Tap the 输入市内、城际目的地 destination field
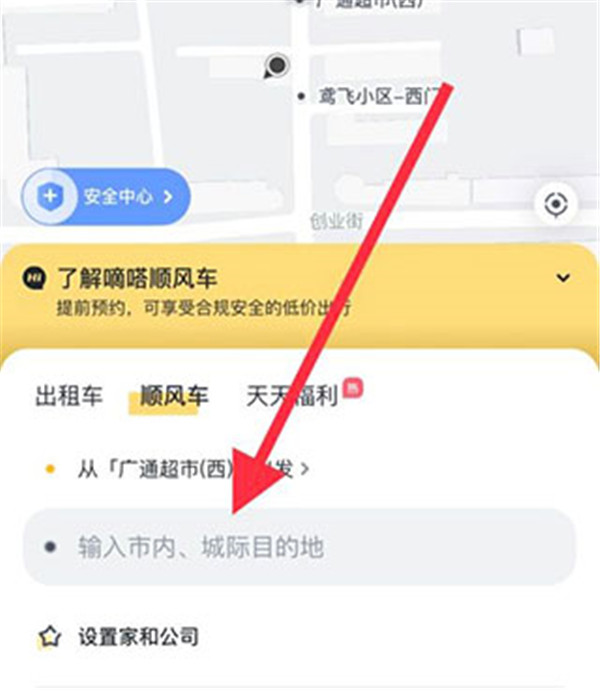The height and width of the screenshot is (691, 600). tap(300, 547)
